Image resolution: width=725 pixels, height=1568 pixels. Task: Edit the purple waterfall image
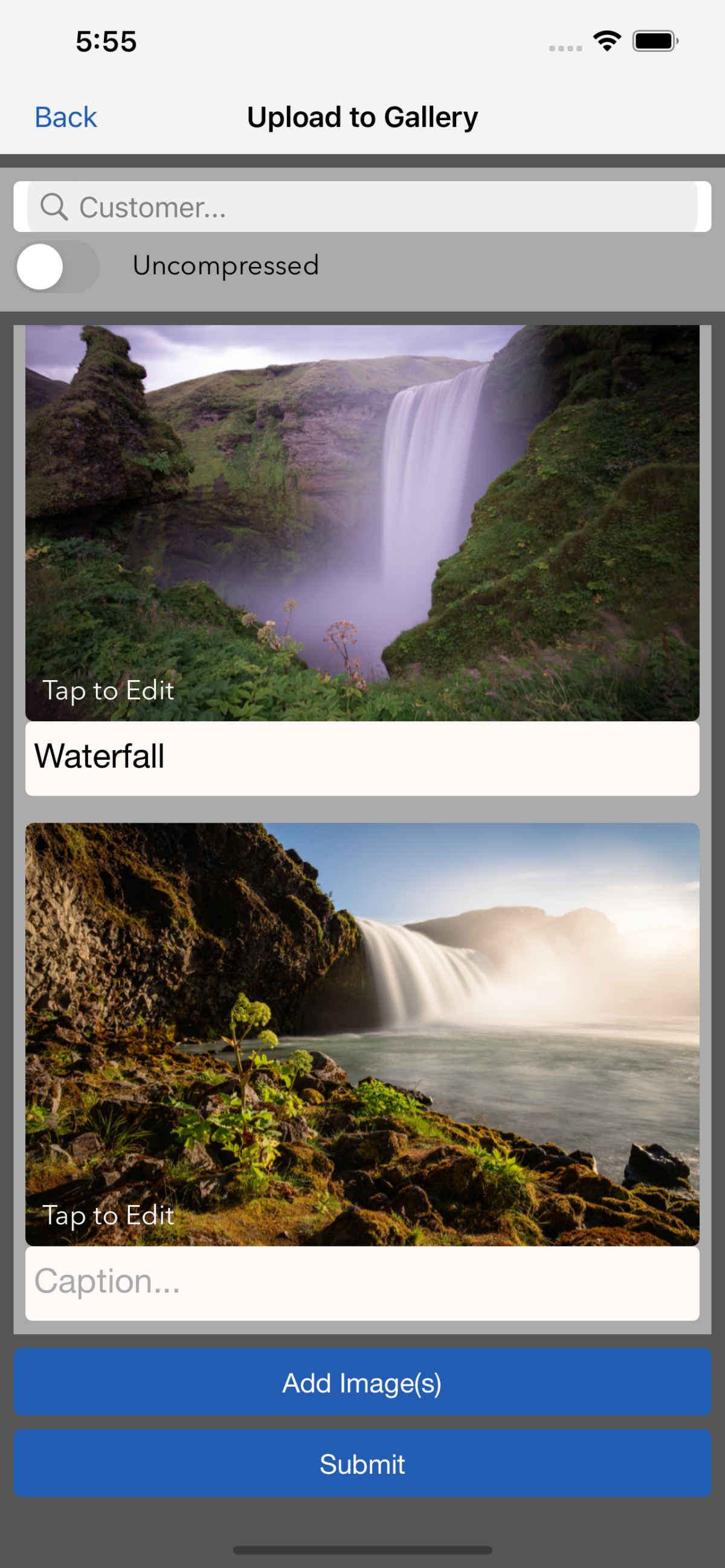[362, 522]
